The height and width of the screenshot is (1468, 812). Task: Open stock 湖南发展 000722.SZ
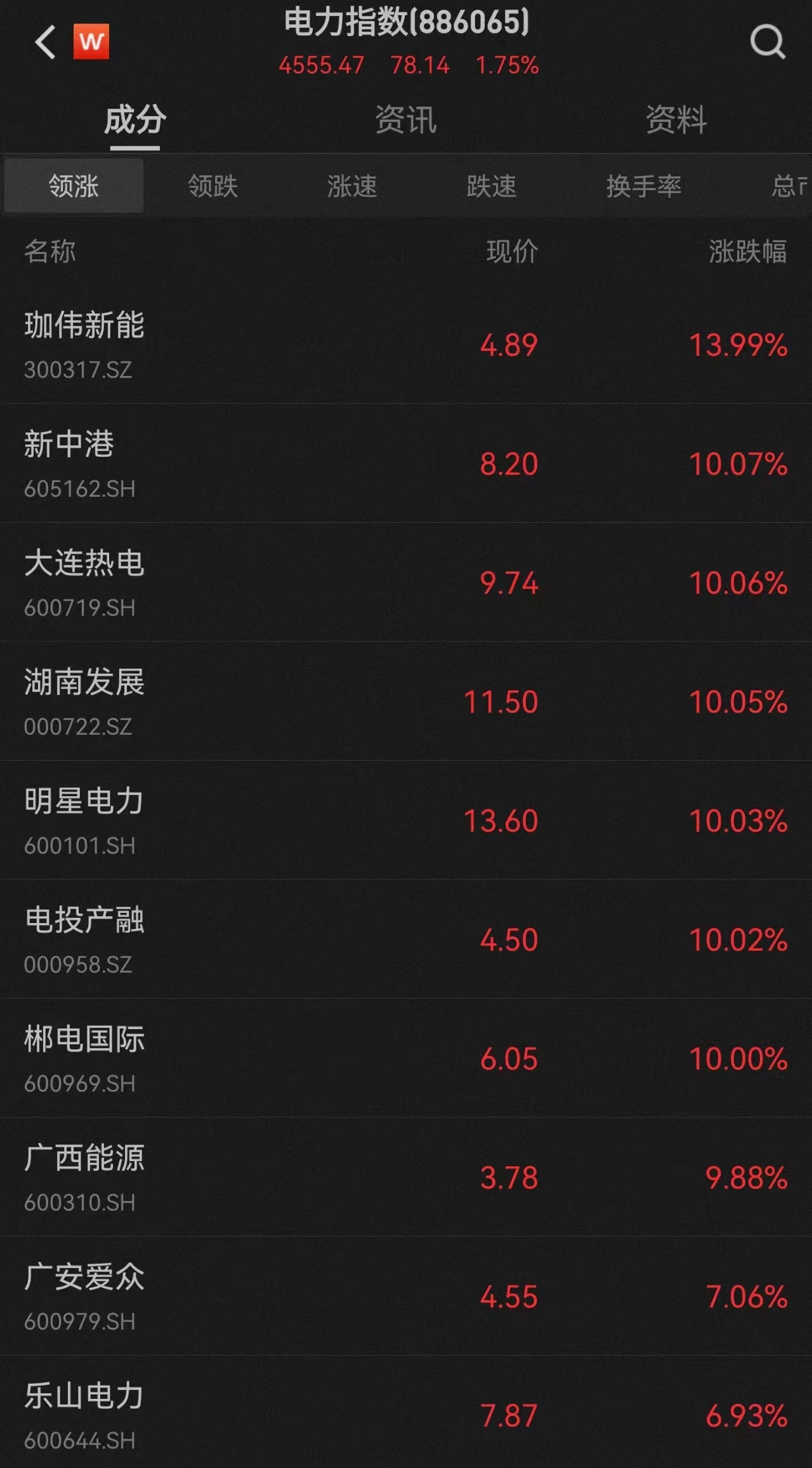406,701
